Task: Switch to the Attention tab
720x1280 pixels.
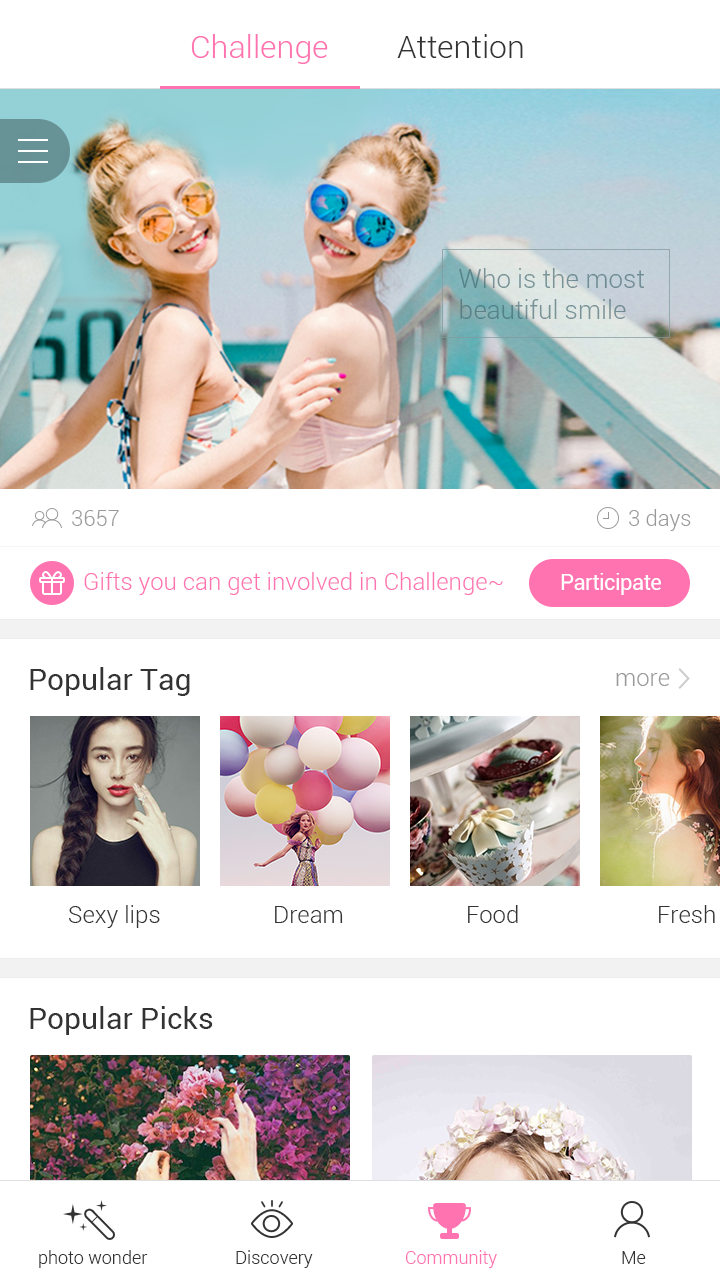Action: [x=460, y=47]
